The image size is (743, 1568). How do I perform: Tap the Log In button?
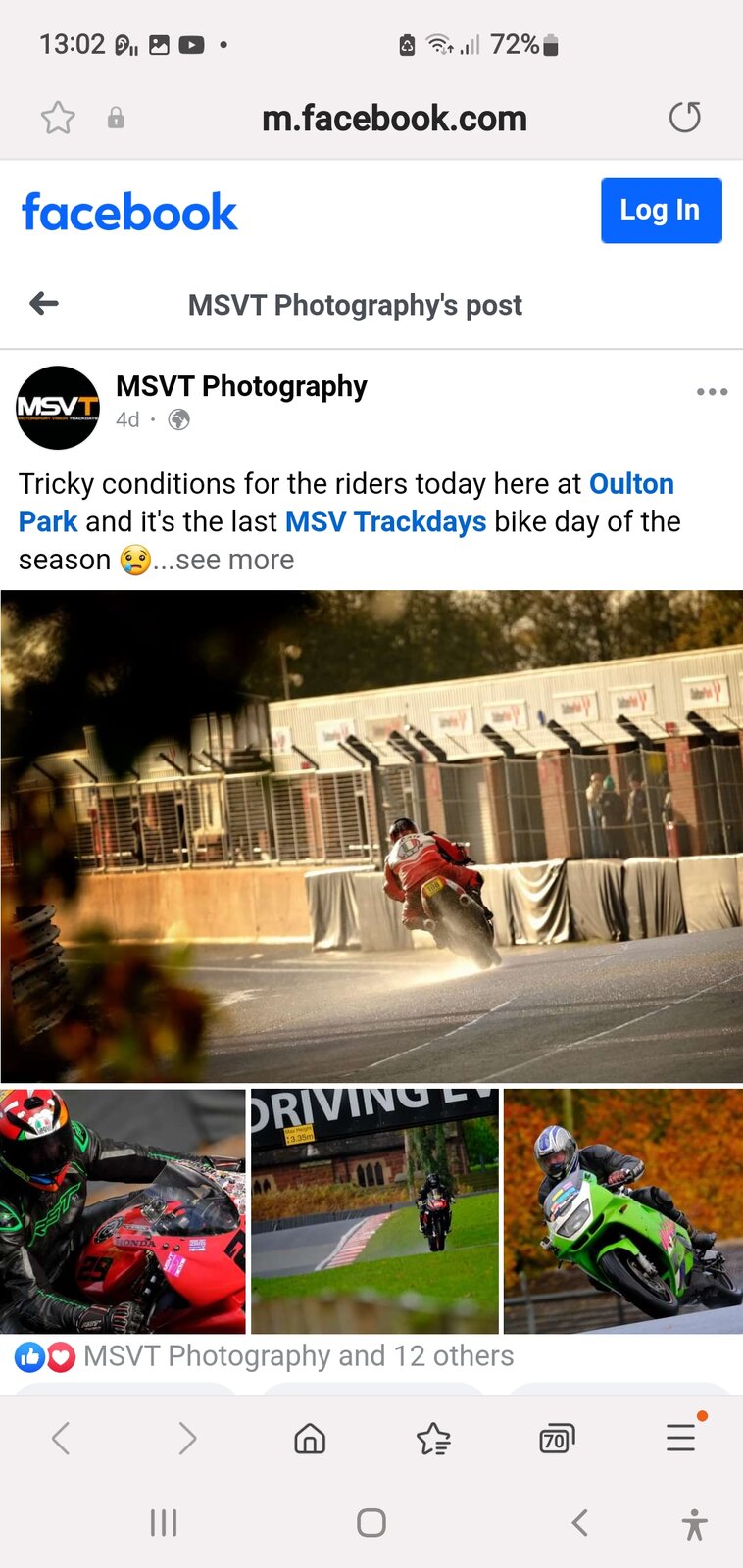click(661, 210)
